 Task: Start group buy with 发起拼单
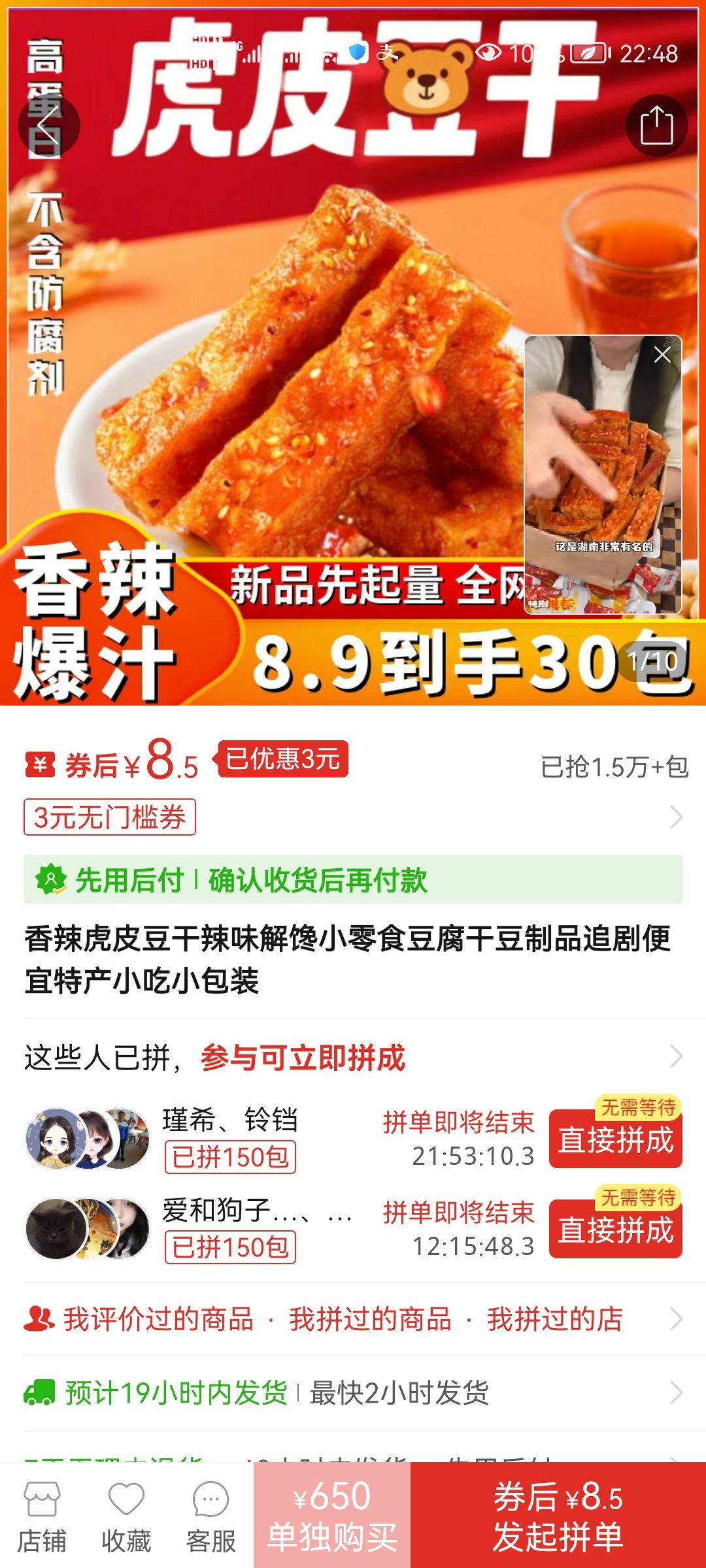(558, 1516)
